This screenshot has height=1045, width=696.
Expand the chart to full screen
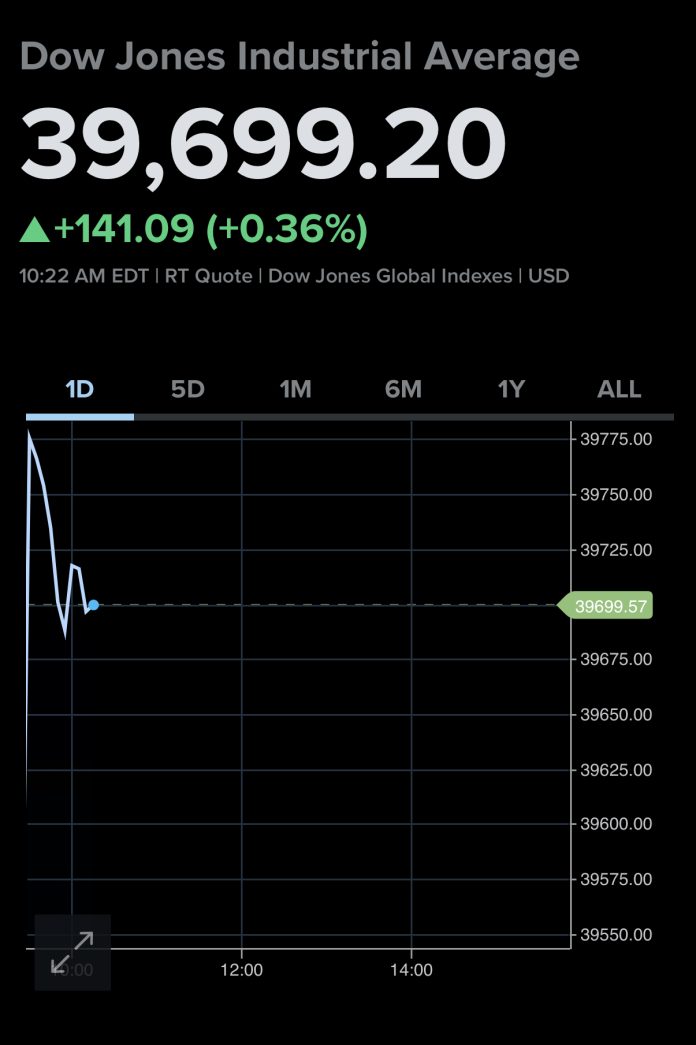pyautogui.click(x=72, y=952)
